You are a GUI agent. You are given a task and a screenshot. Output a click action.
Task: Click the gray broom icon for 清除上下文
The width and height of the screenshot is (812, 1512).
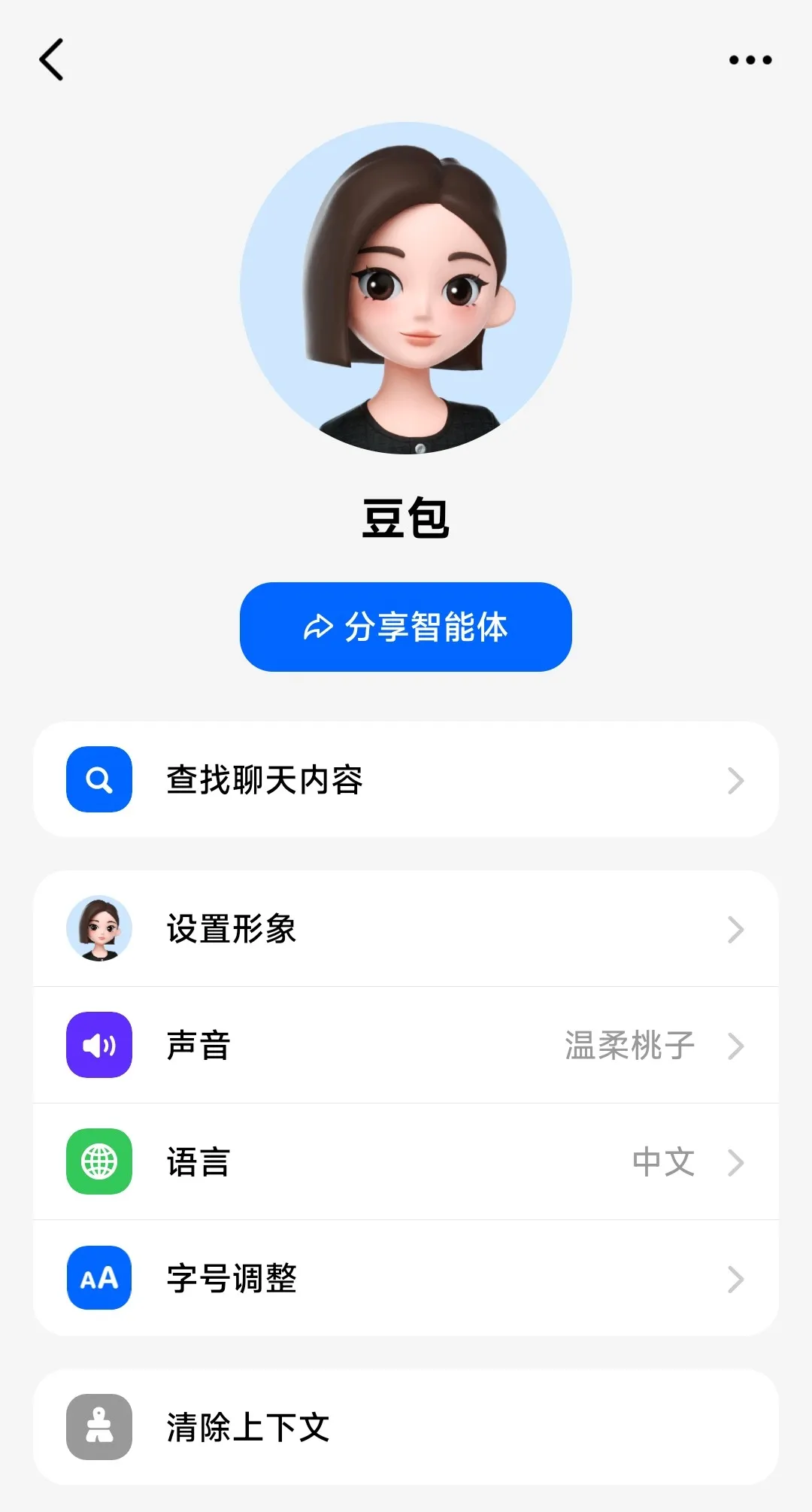click(98, 1428)
